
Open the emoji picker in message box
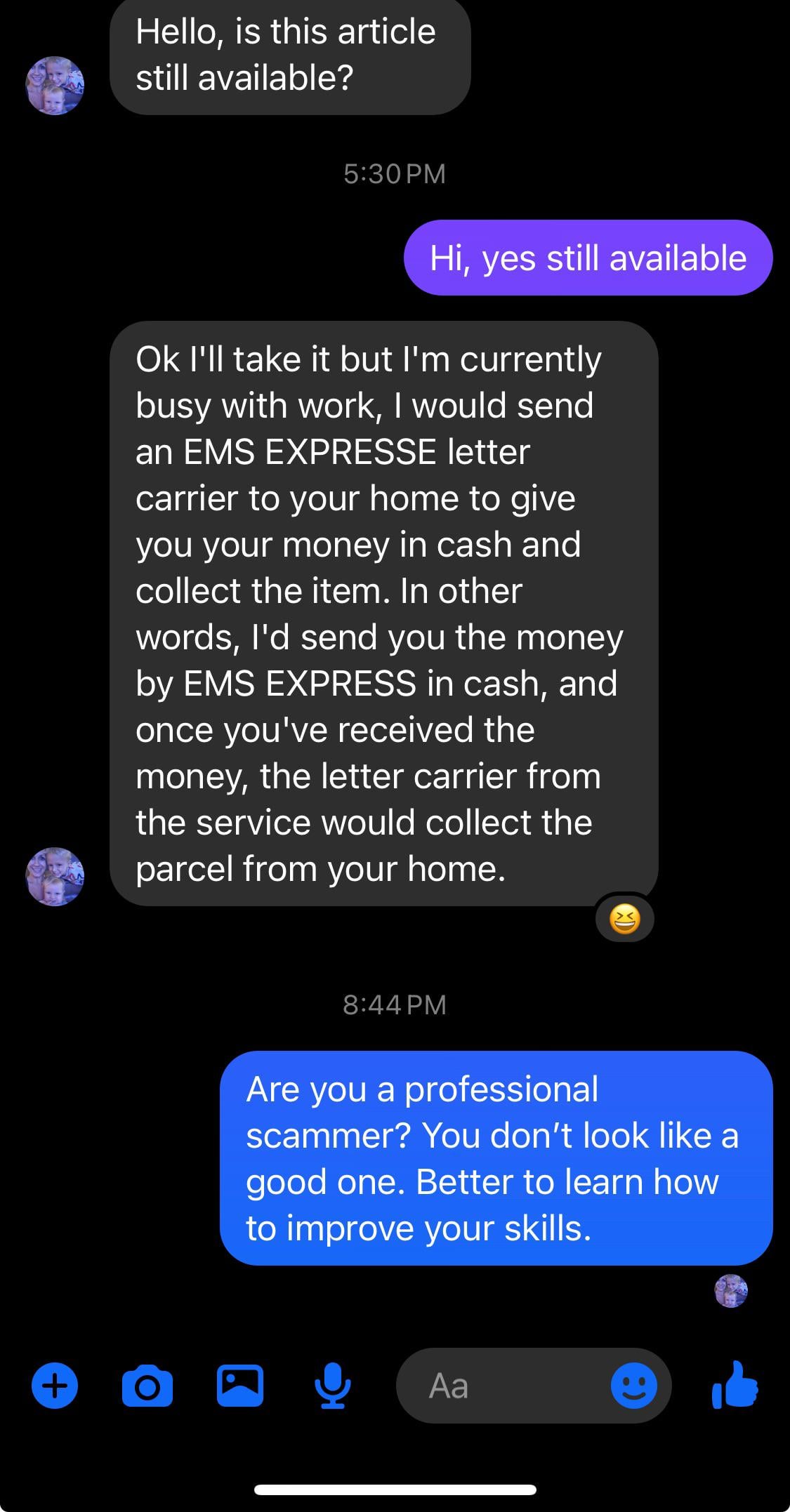pyautogui.click(x=634, y=1386)
